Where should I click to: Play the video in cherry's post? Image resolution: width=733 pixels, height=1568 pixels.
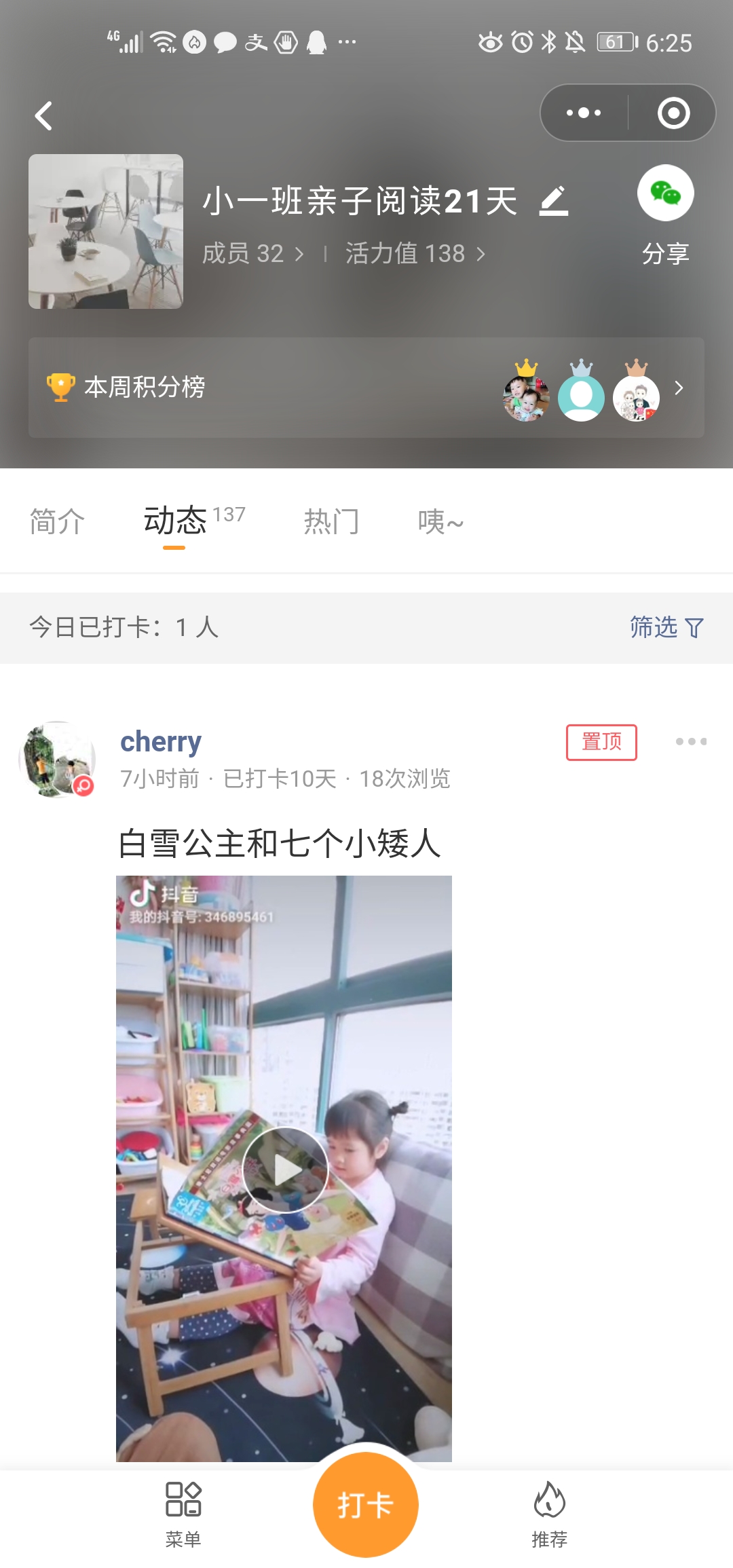[x=285, y=1170]
